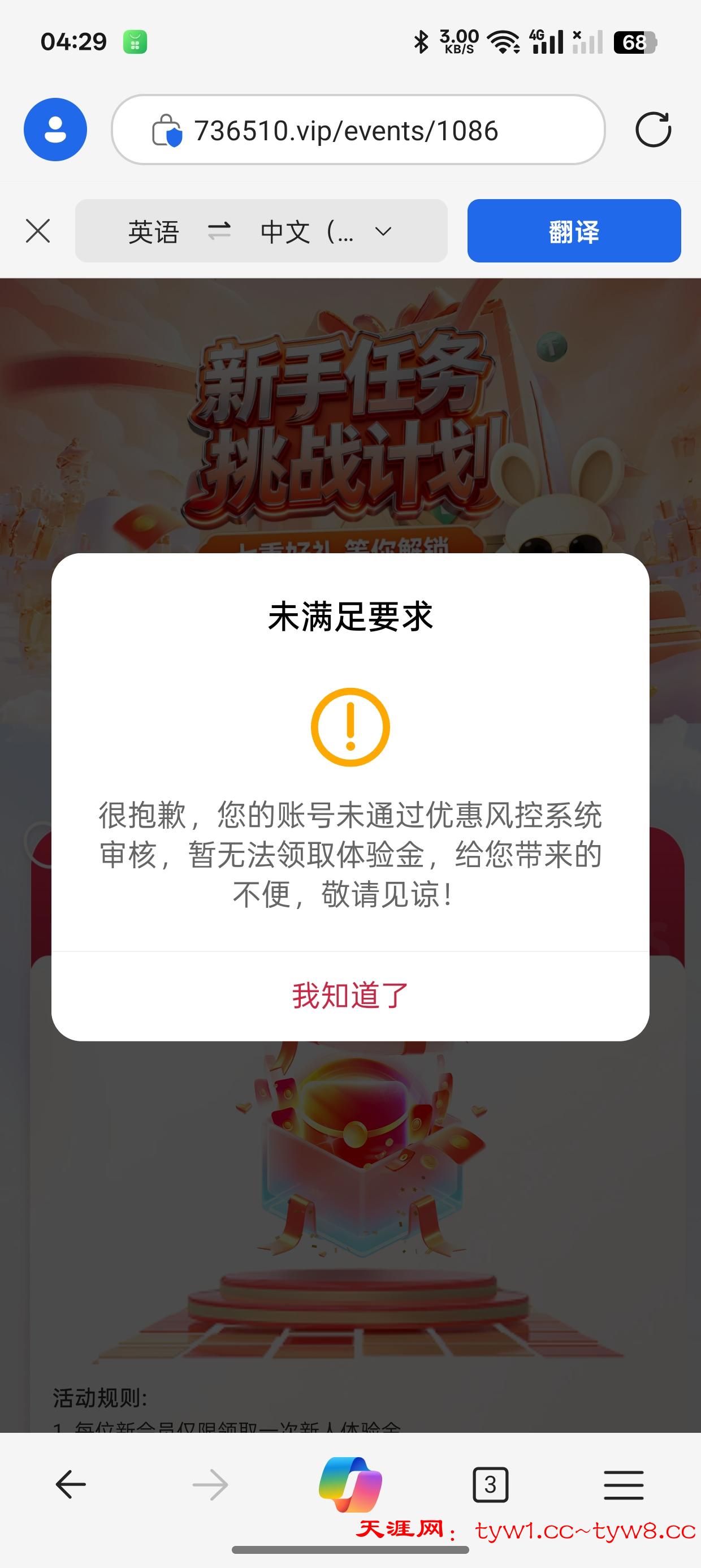Toggle translation direction between 英语 and 中文

click(220, 231)
